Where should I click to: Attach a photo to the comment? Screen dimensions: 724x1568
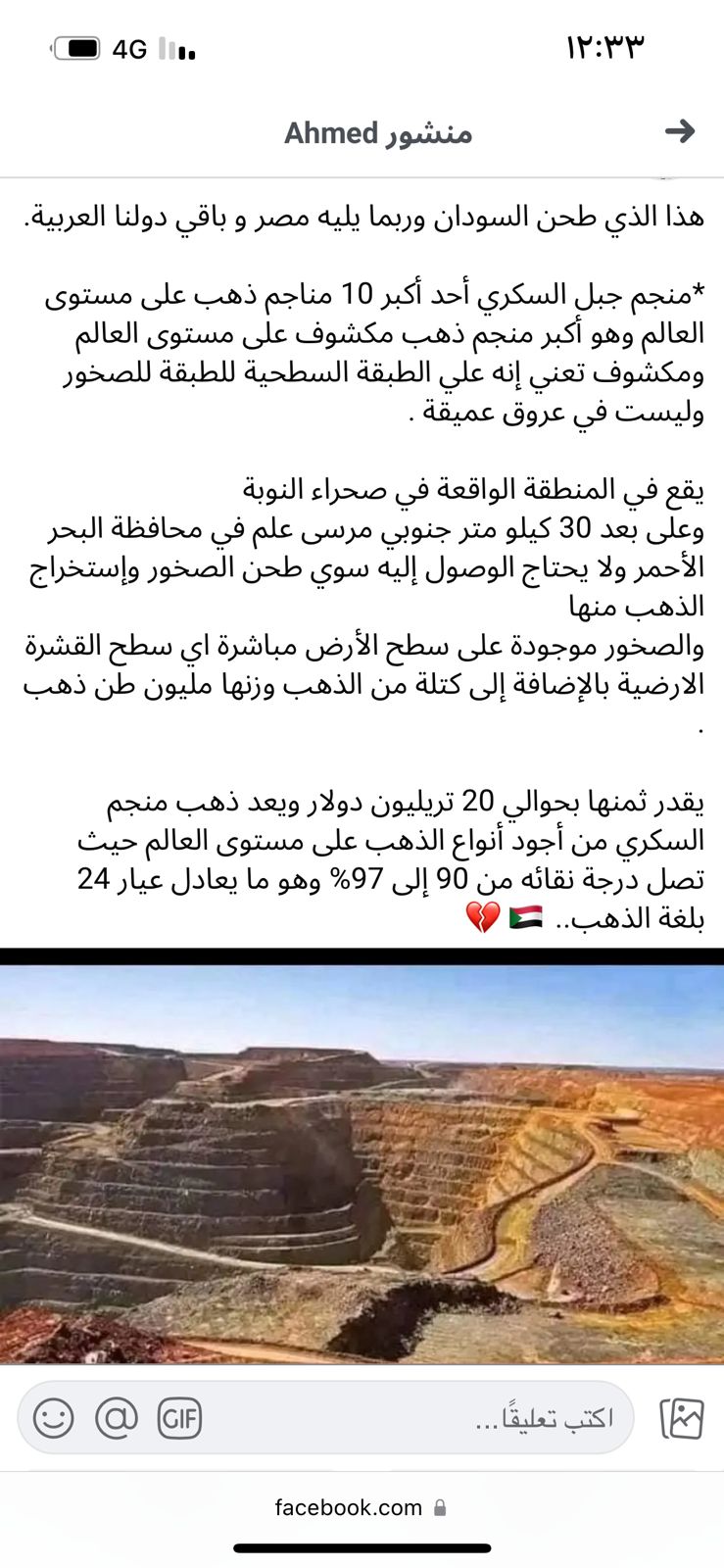pos(682,1418)
